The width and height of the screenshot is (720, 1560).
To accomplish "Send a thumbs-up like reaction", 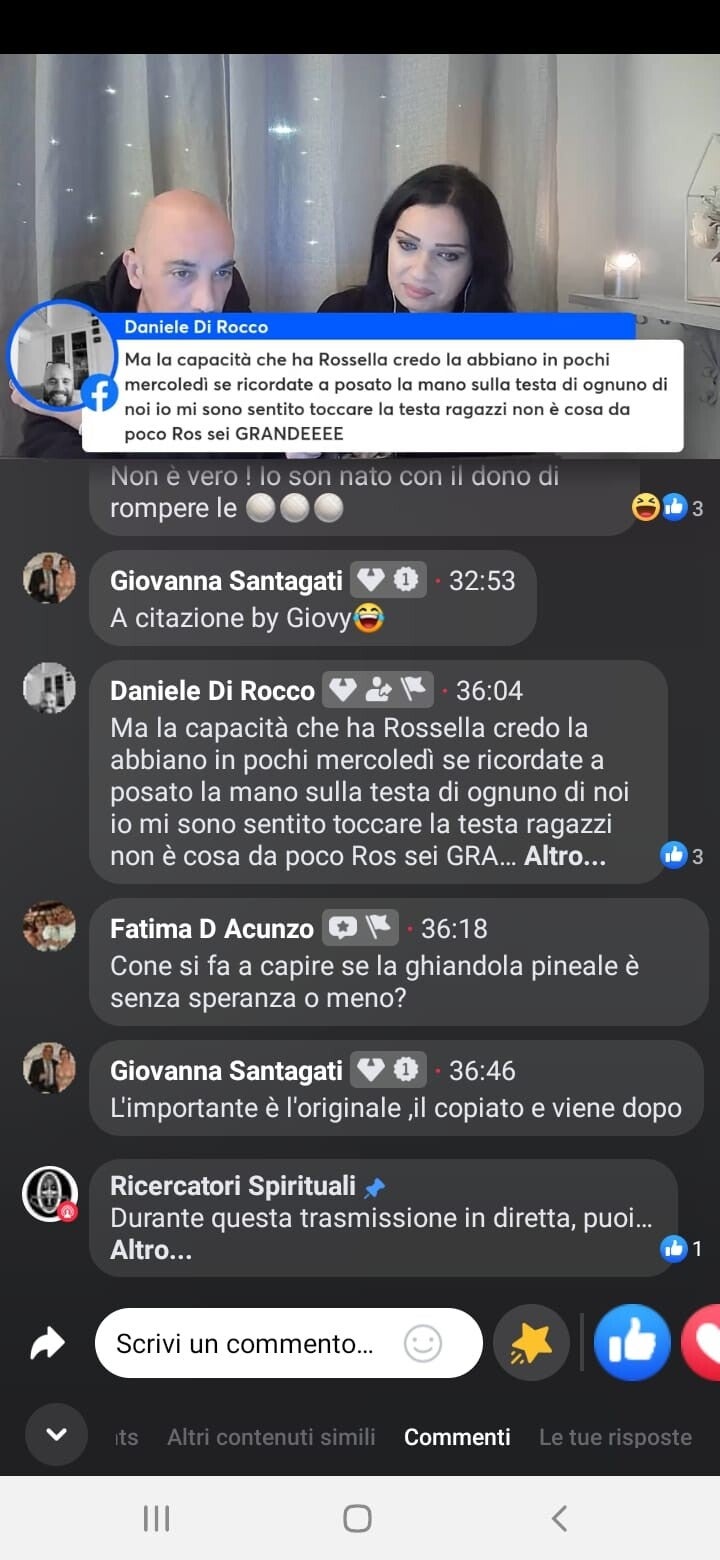I will pyautogui.click(x=632, y=1343).
